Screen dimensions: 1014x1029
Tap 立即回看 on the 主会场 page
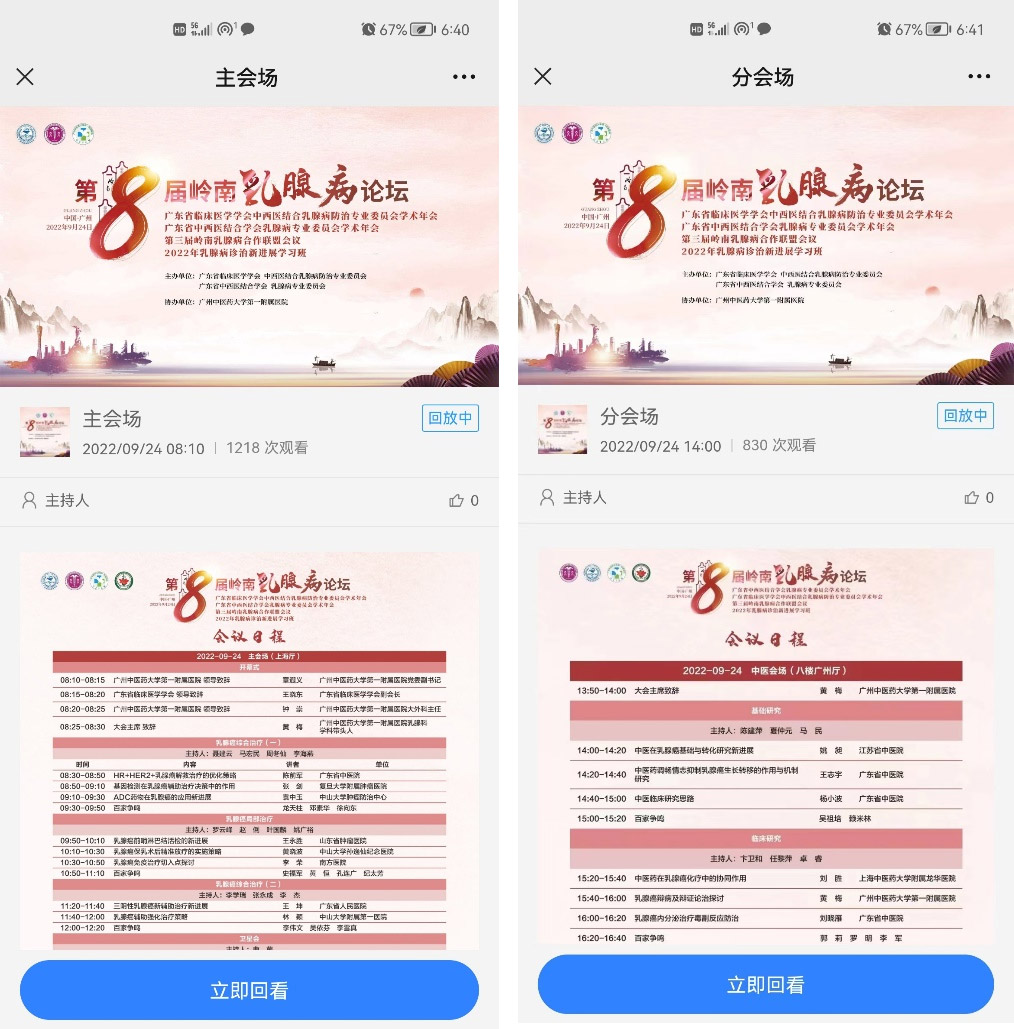249,990
